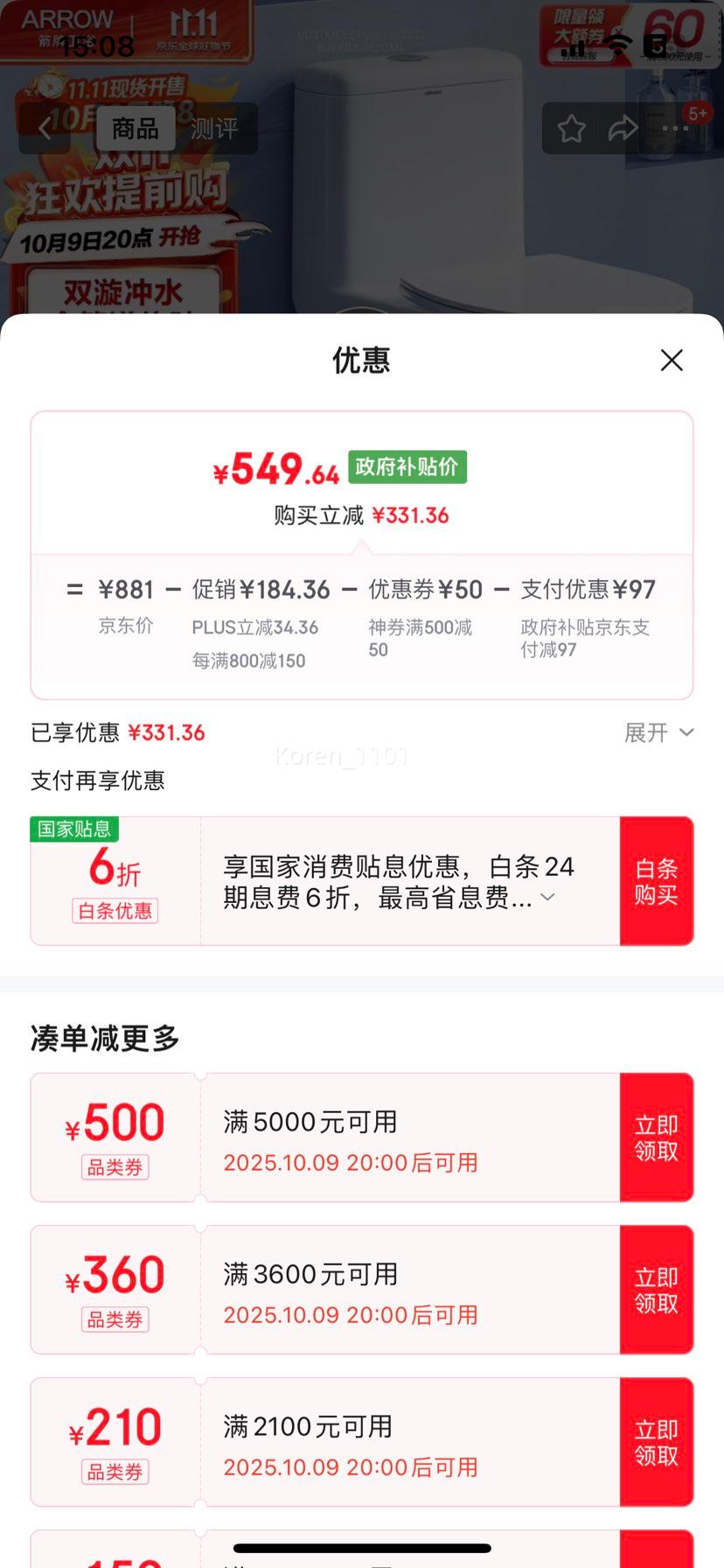Claim the ¥360 category coupon

coord(657,1290)
